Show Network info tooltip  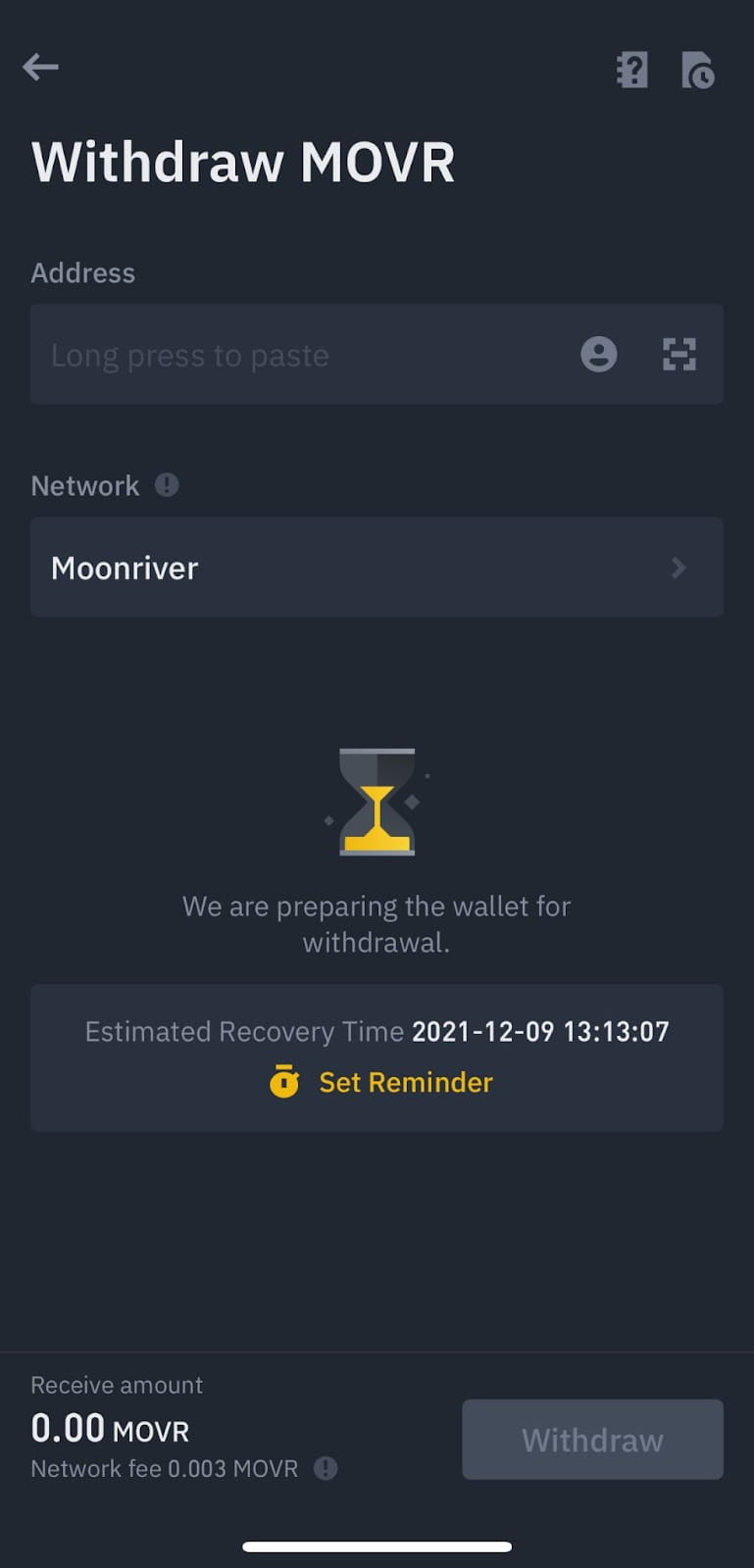[167, 484]
